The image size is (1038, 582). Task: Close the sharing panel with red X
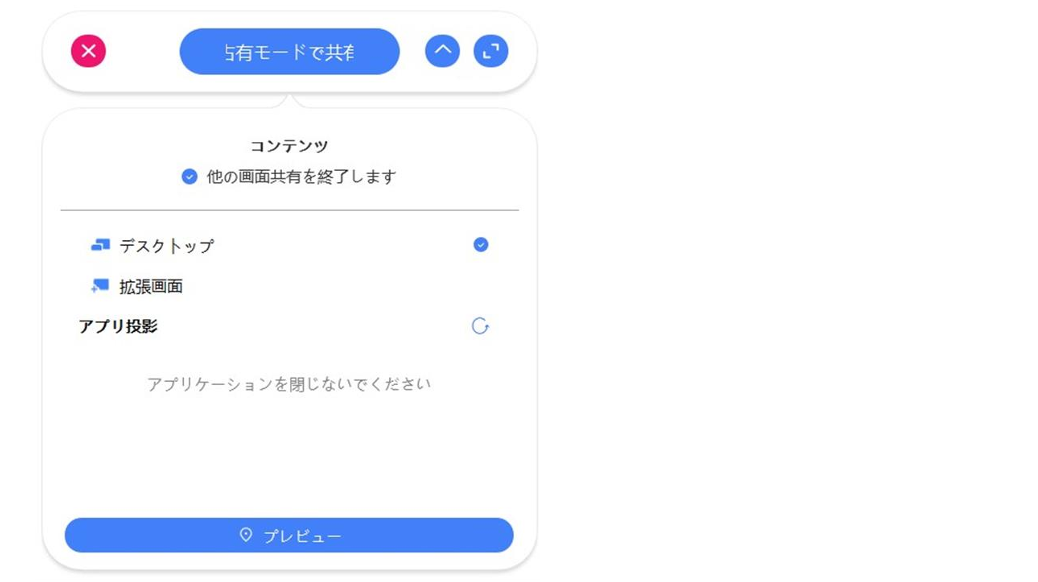(x=88, y=51)
